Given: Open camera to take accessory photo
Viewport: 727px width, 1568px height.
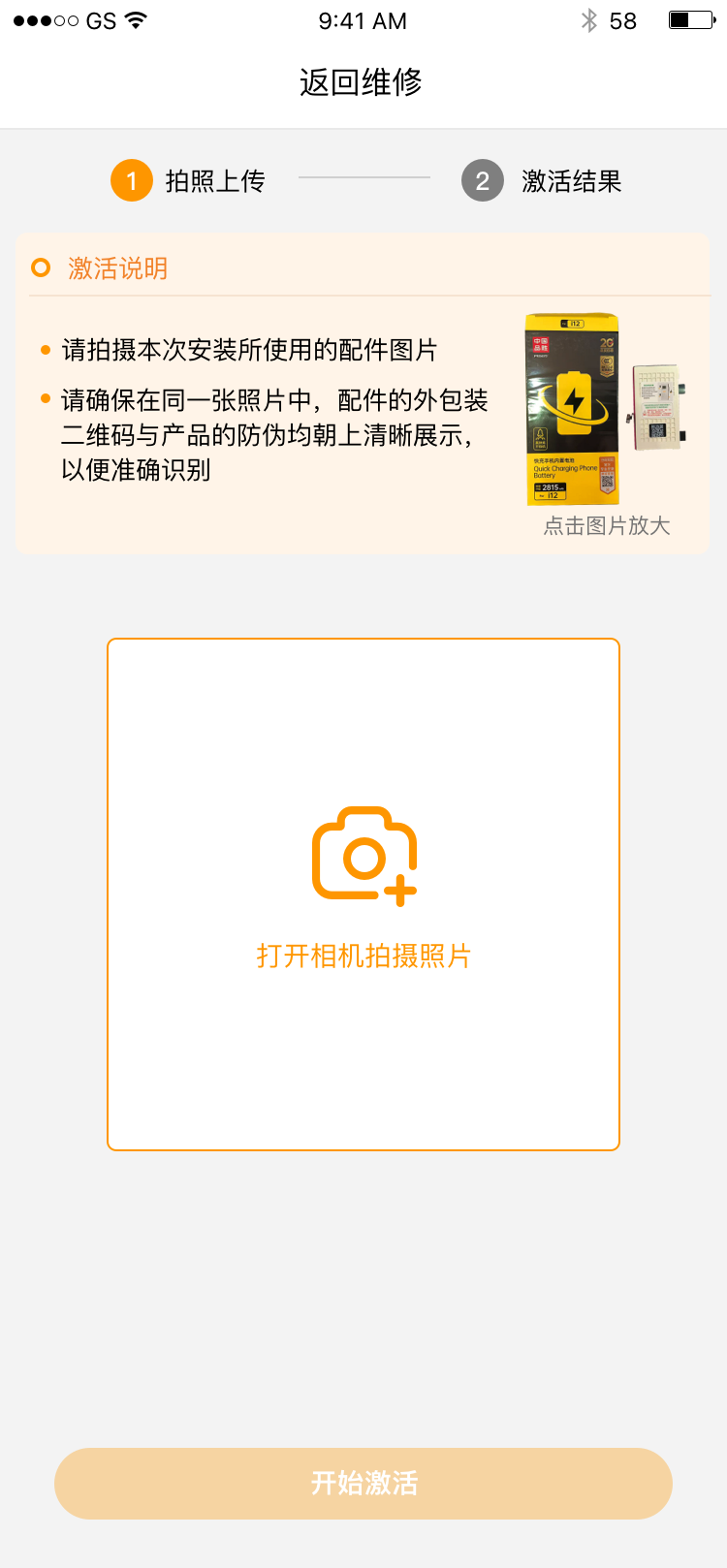Looking at the screenshot, I should [x=363, y=894].
